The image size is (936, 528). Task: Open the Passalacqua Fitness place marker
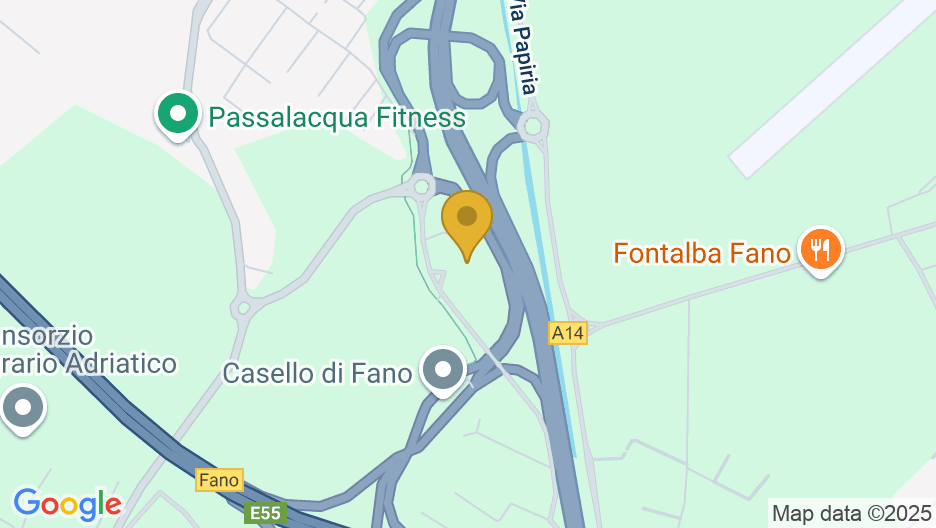pyautogui.click(x=178, y=115)
